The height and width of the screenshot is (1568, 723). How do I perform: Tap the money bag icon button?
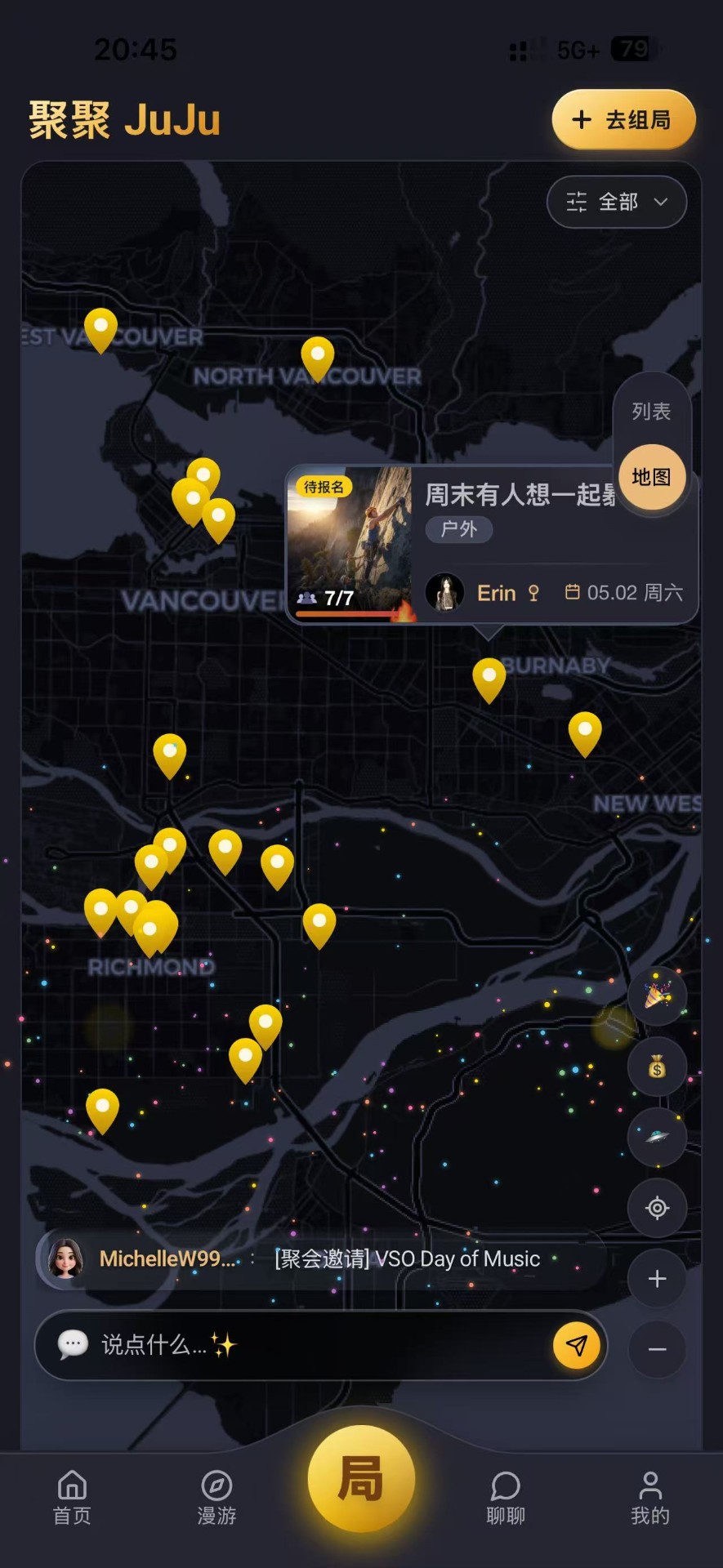coord(657,1067)
